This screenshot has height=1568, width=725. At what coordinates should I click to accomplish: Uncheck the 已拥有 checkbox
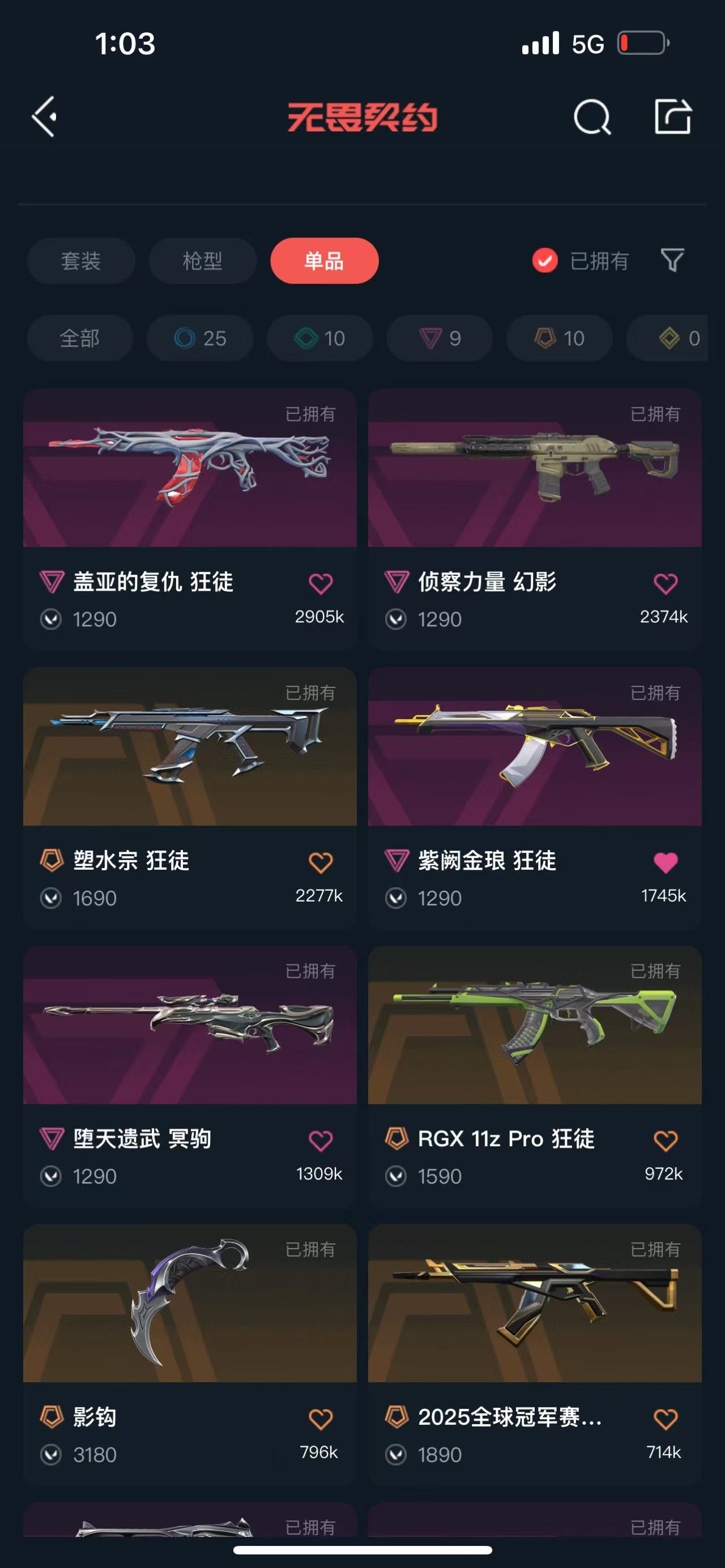[x=545, y=260]
